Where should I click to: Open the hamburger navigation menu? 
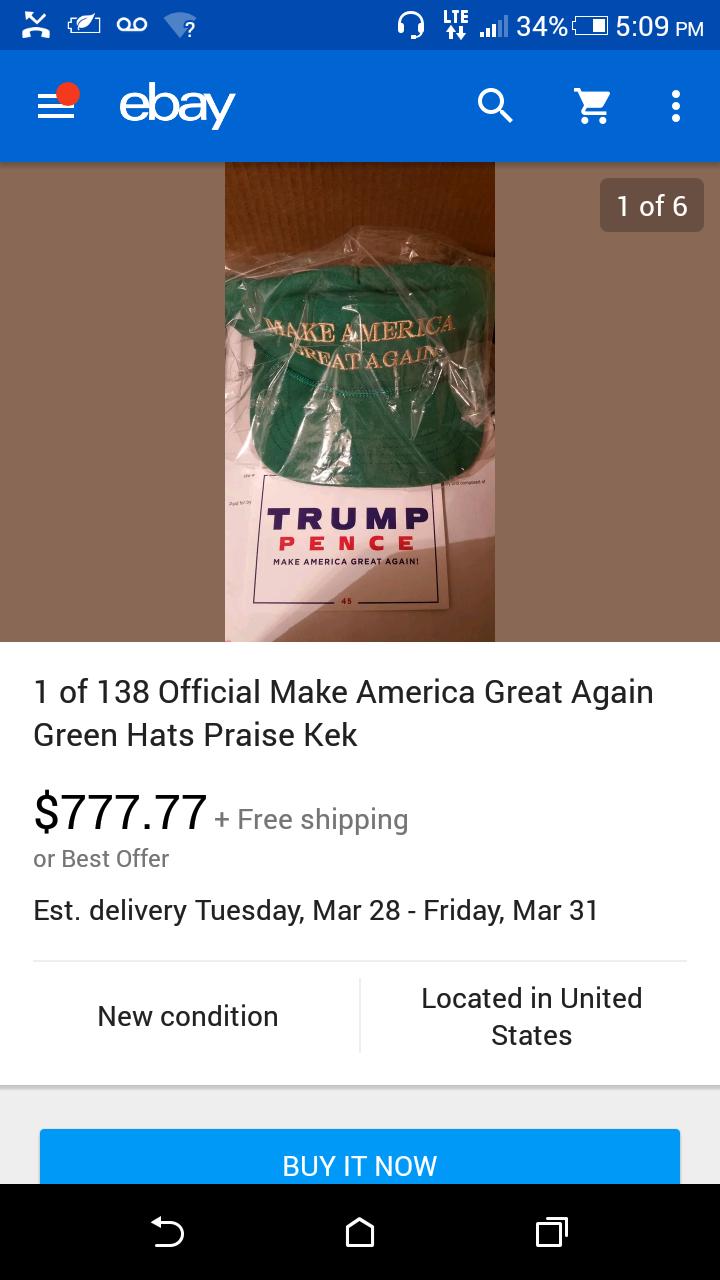coord(56,106)
